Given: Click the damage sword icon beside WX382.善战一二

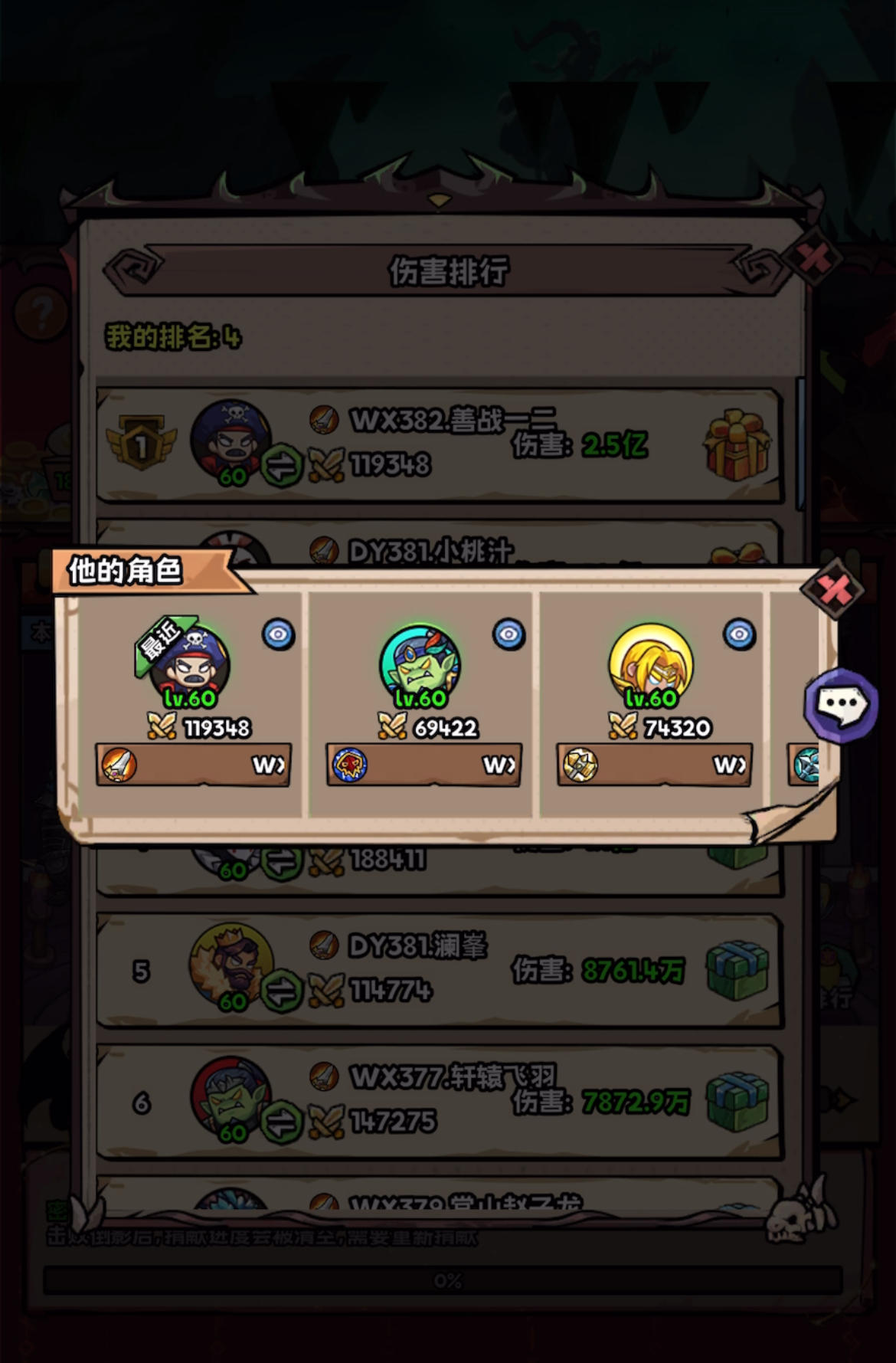Looking at the screenshot, I should [x=325, y=420].
